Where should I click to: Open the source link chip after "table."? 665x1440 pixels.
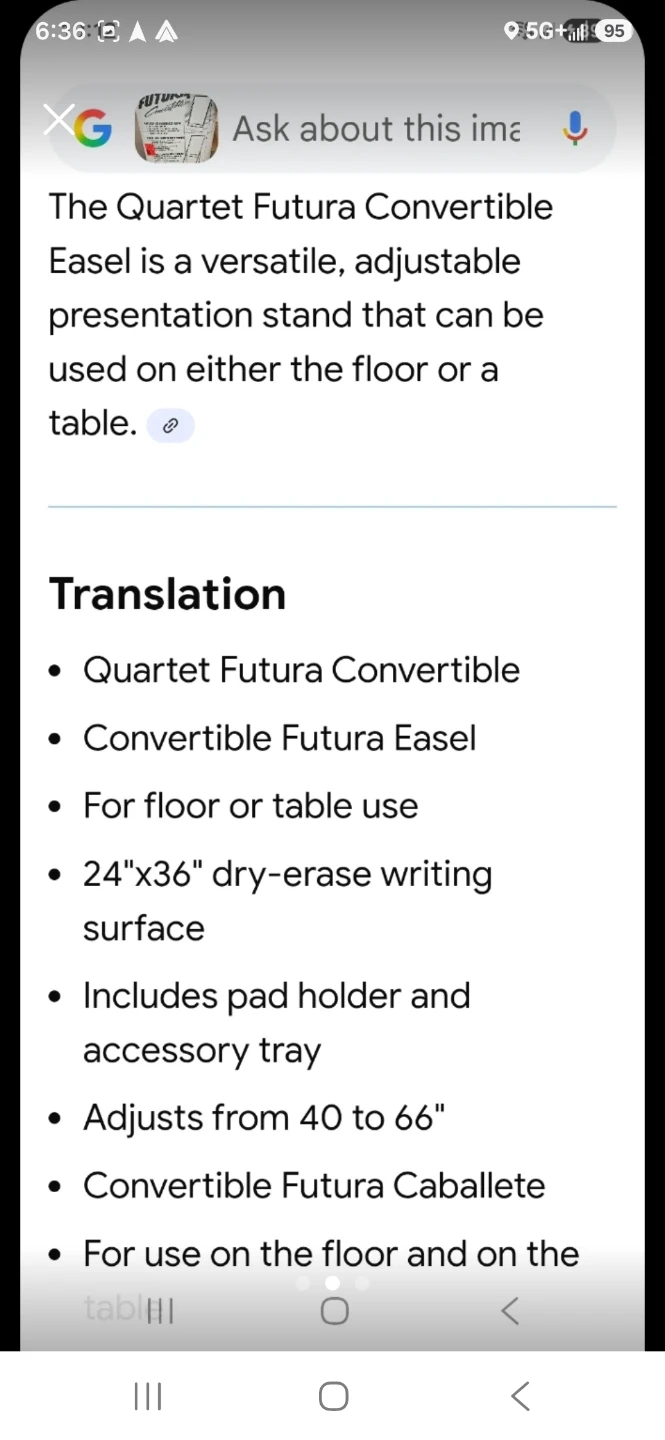(170, 426)
